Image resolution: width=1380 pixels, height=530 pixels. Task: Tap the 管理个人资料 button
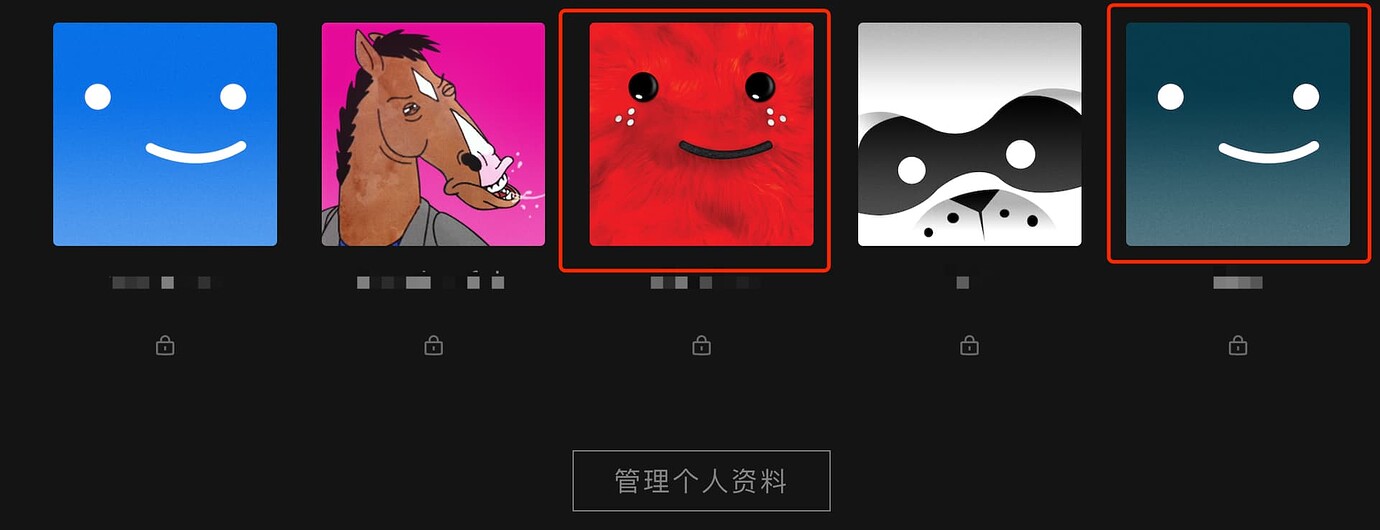[x=701, y=481]
